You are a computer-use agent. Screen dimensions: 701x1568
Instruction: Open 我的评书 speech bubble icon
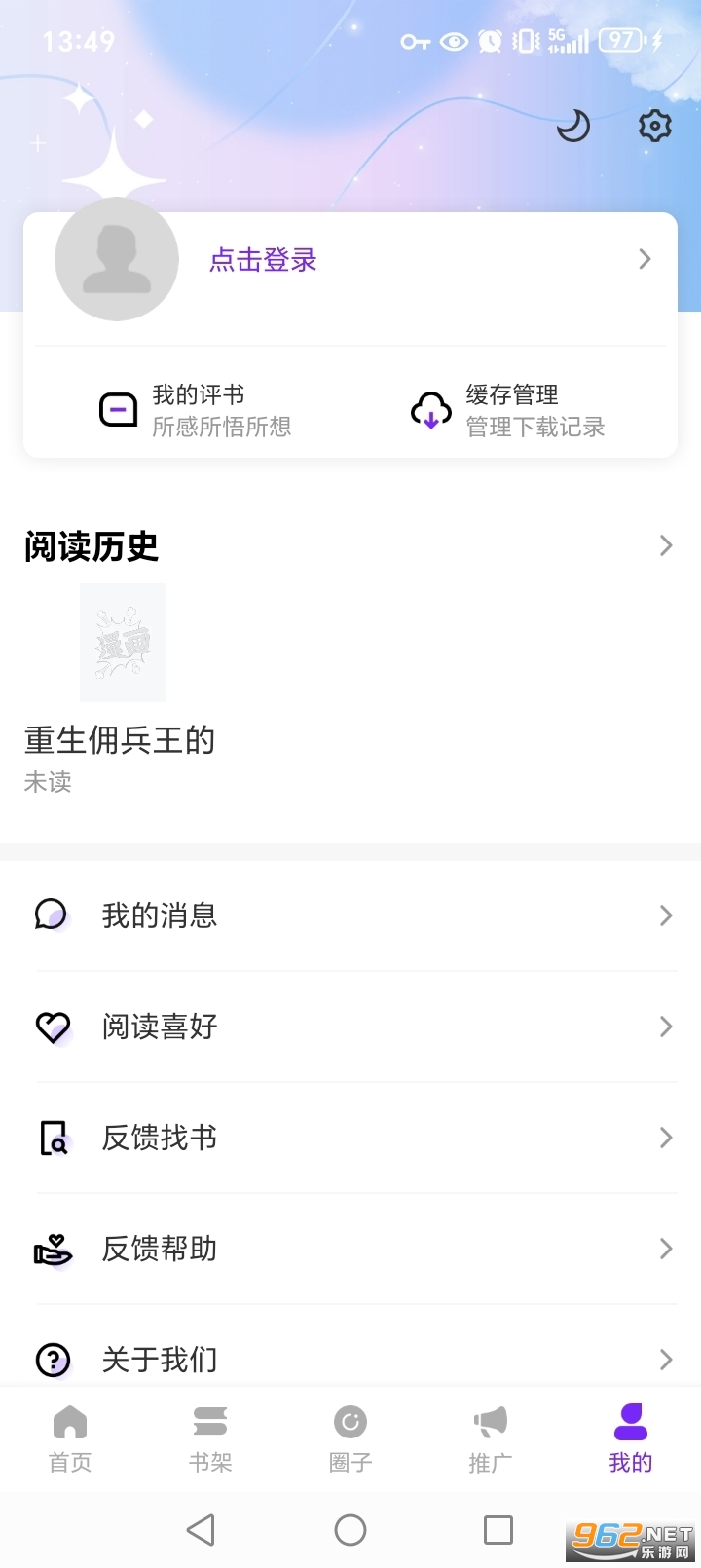point(118,408)
